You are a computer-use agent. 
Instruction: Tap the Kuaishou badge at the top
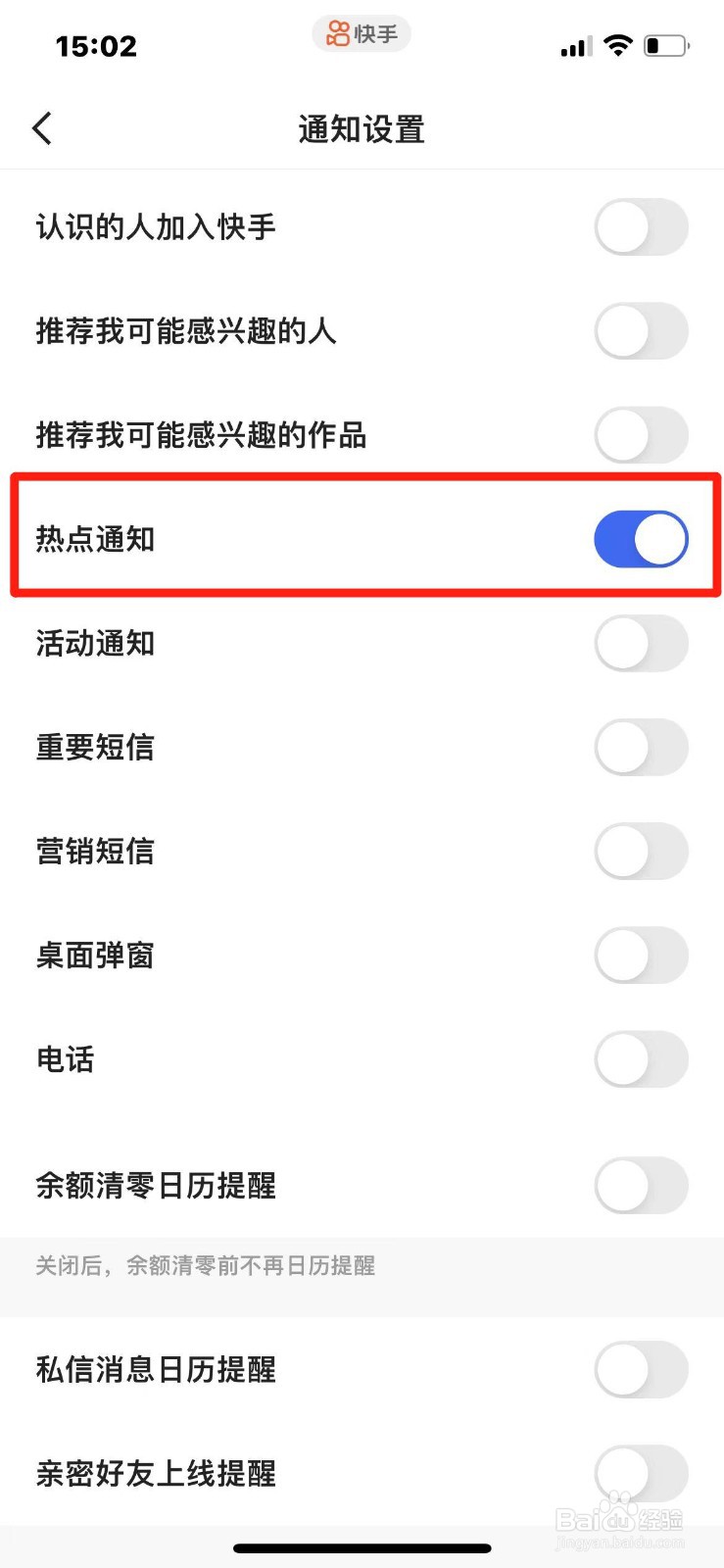[361, 33]
